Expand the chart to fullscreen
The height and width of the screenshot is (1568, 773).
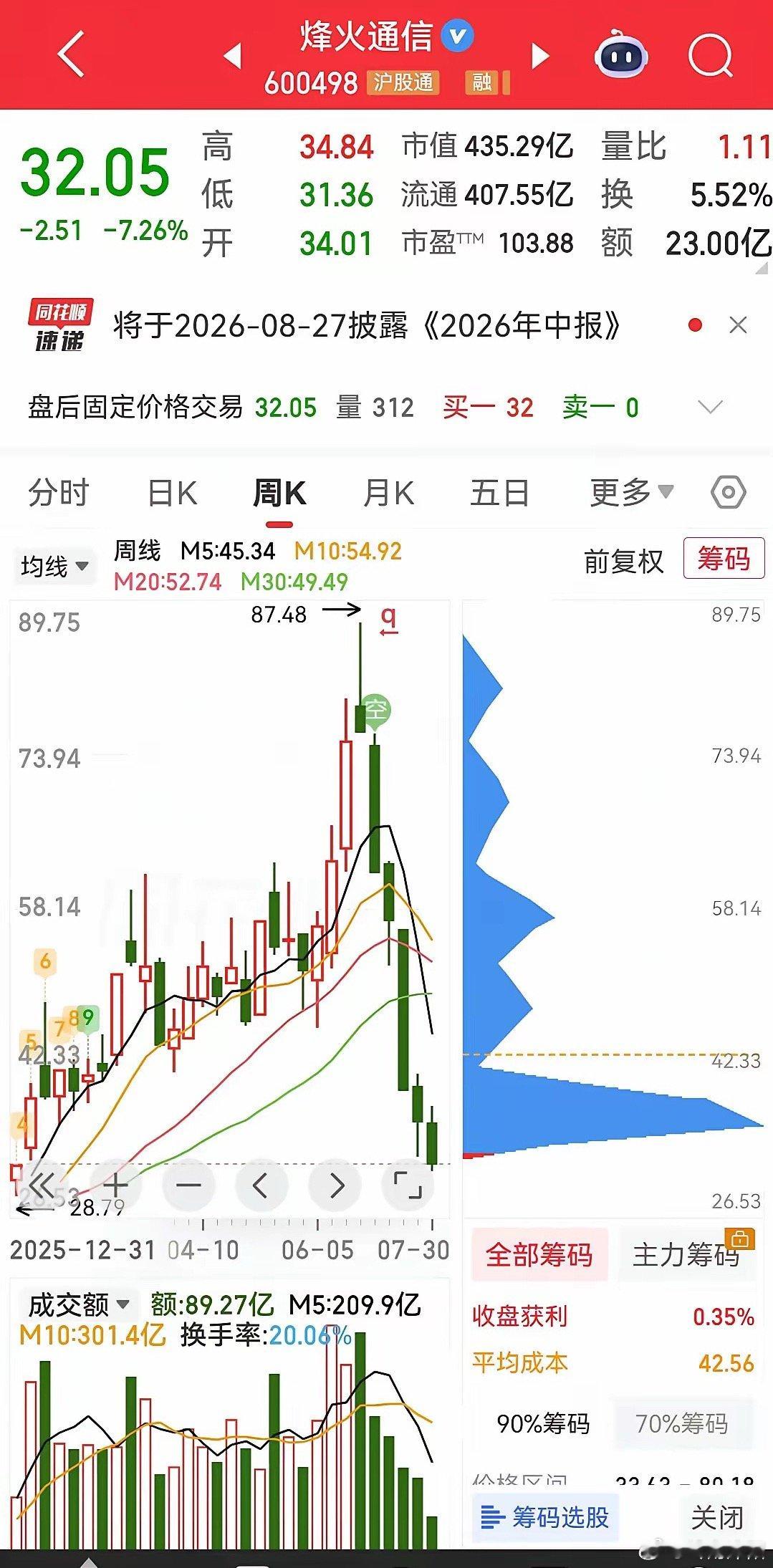(x=408, y=1185)
